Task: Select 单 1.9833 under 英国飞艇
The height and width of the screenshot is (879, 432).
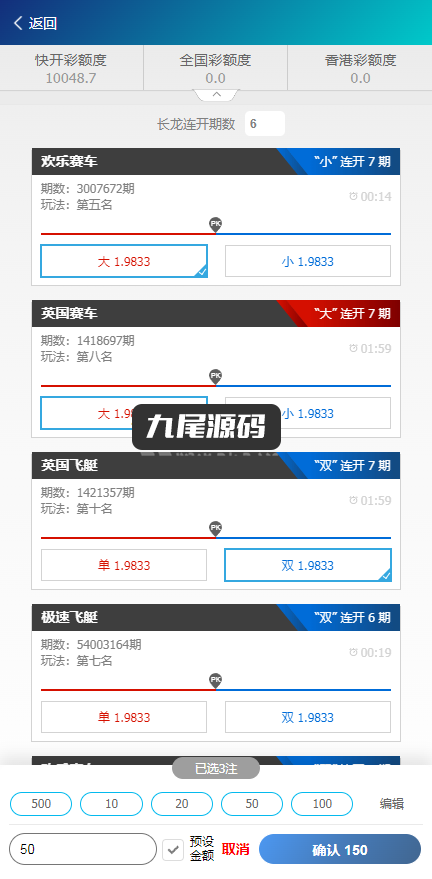Action: (x=124, y=565)
